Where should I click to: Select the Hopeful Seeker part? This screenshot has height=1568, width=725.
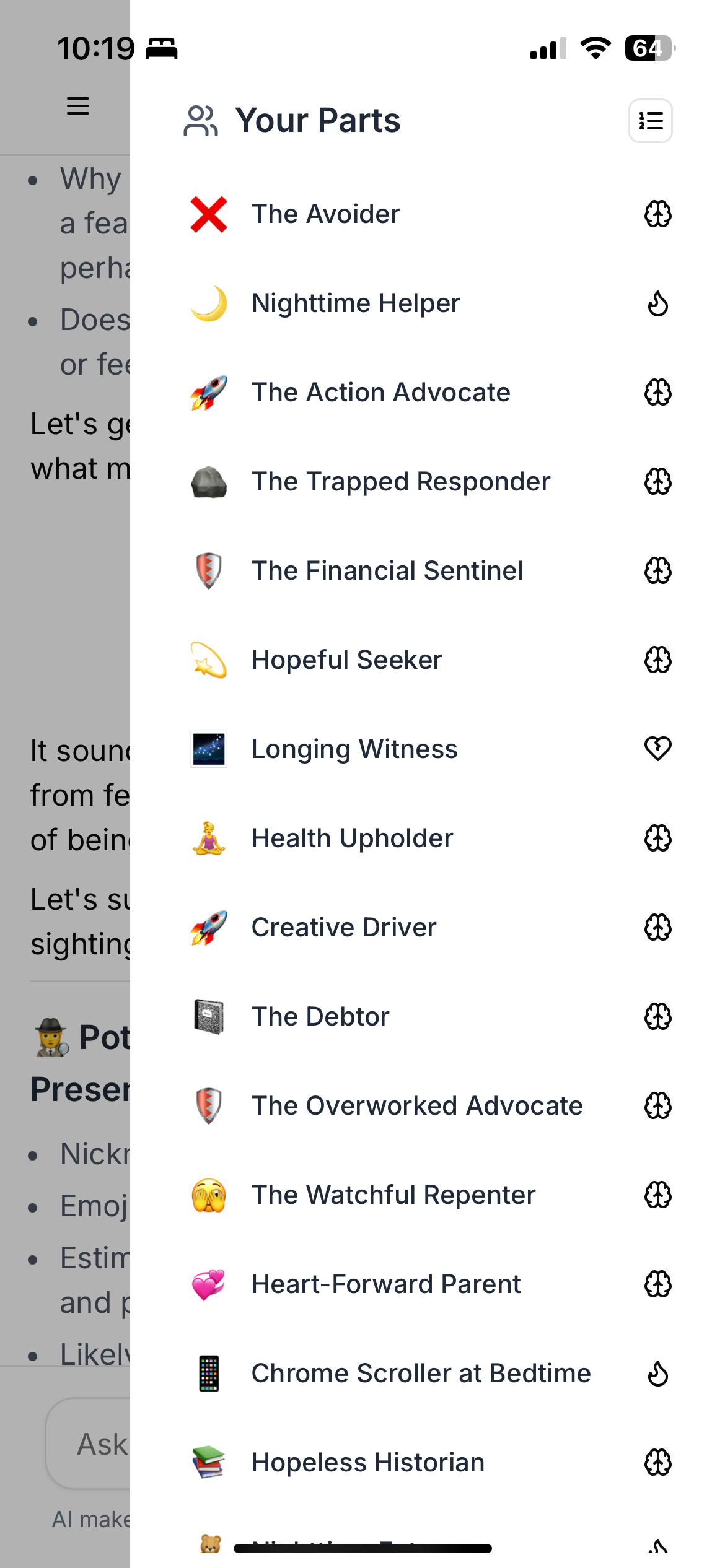tap(431, 660)
